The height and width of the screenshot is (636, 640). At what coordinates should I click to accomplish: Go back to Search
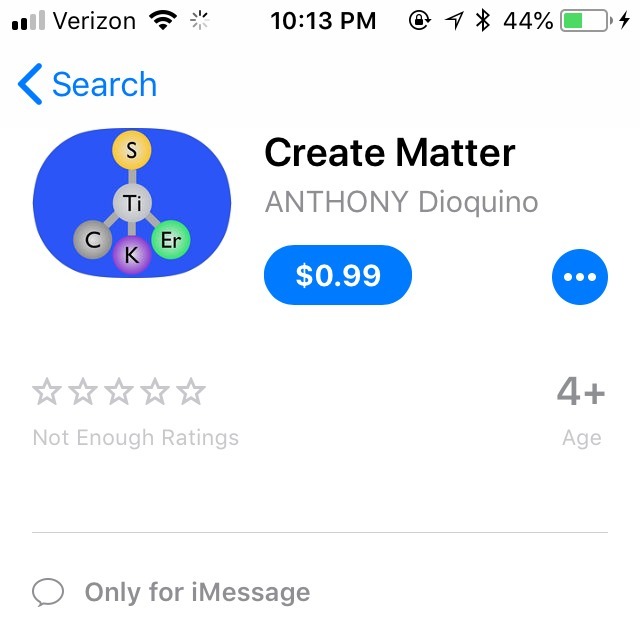(x=88, y=85)
